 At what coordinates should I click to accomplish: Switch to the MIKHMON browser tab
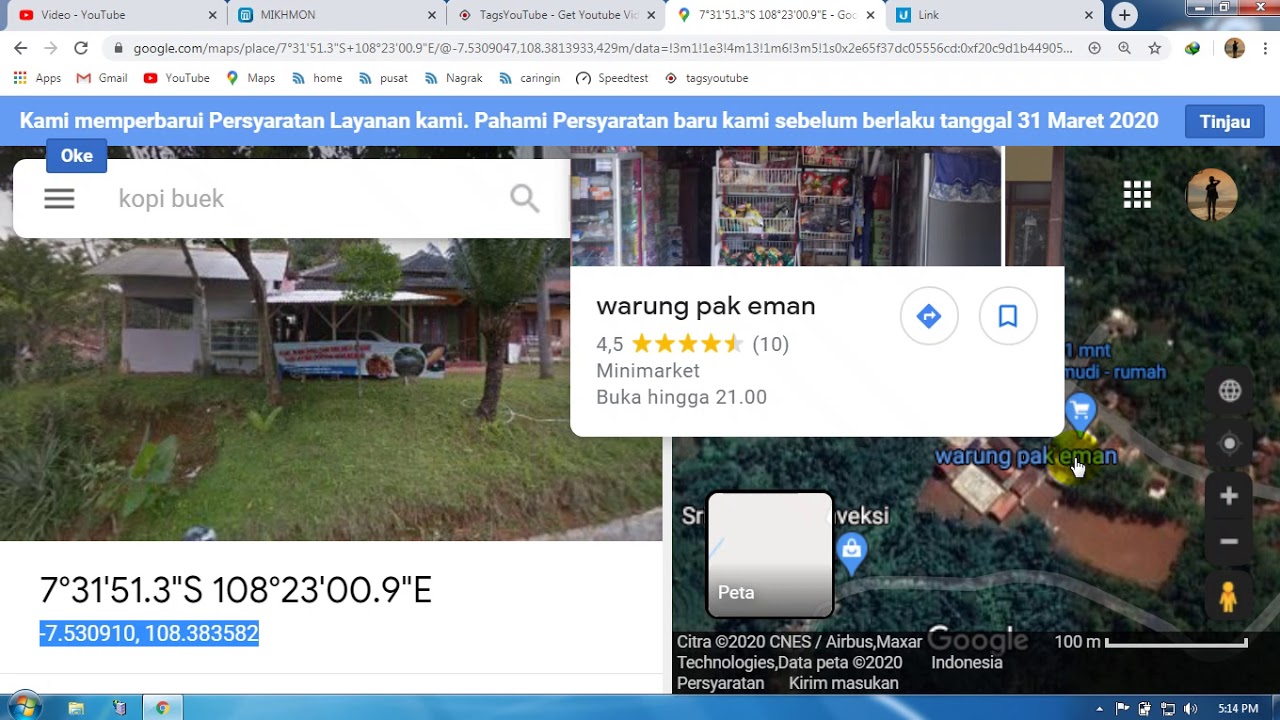pos(330,15)
